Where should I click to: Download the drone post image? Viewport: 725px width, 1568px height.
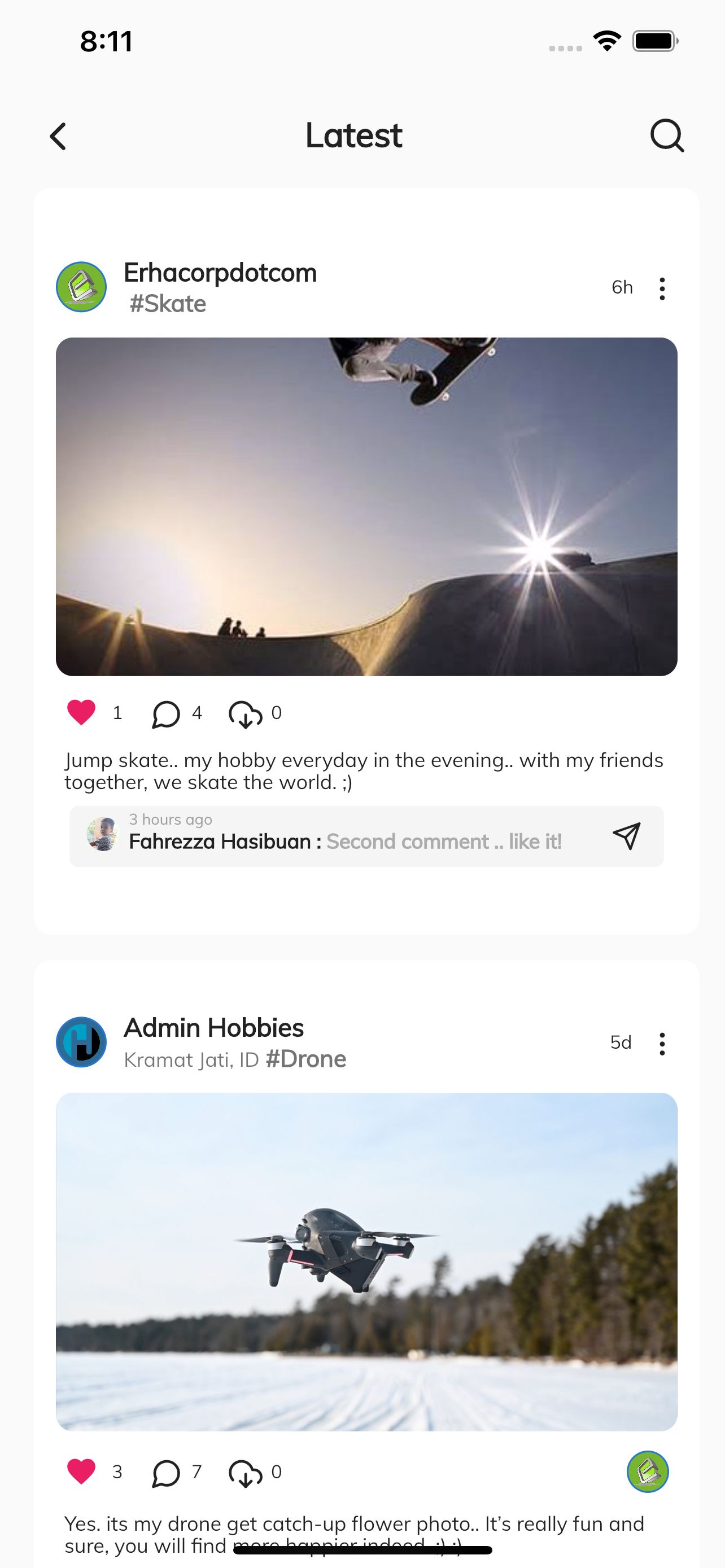(x=244, y=1473)
